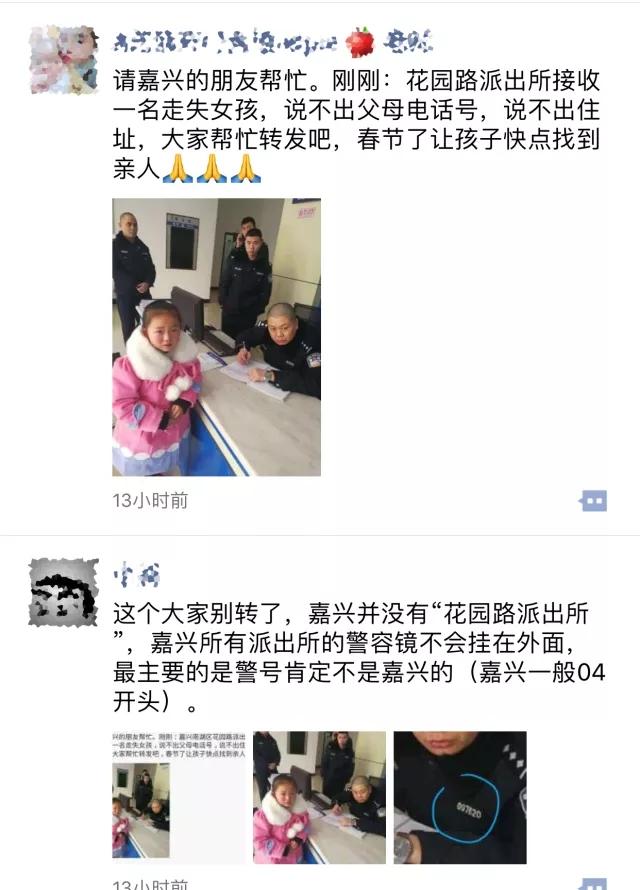Open first post author's avatar

click(63, 60)
